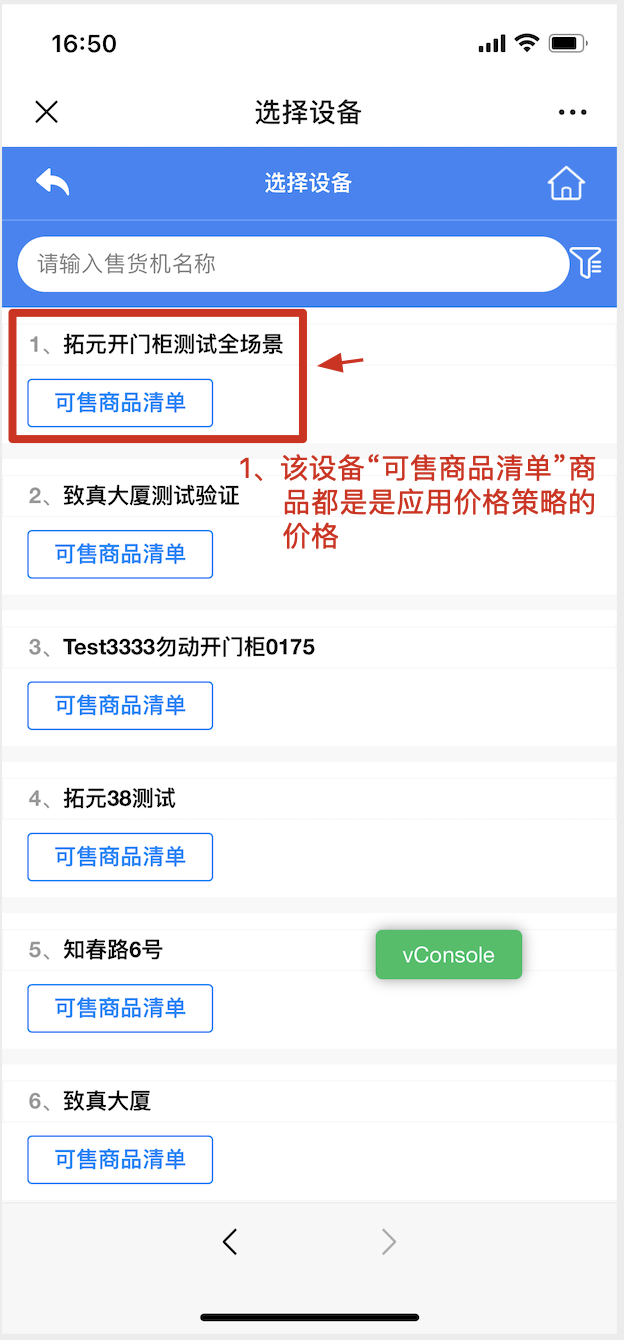View 可售商品清单 for 致真大厦测试验证
The image size is (624, 1340).
(120, 554)
